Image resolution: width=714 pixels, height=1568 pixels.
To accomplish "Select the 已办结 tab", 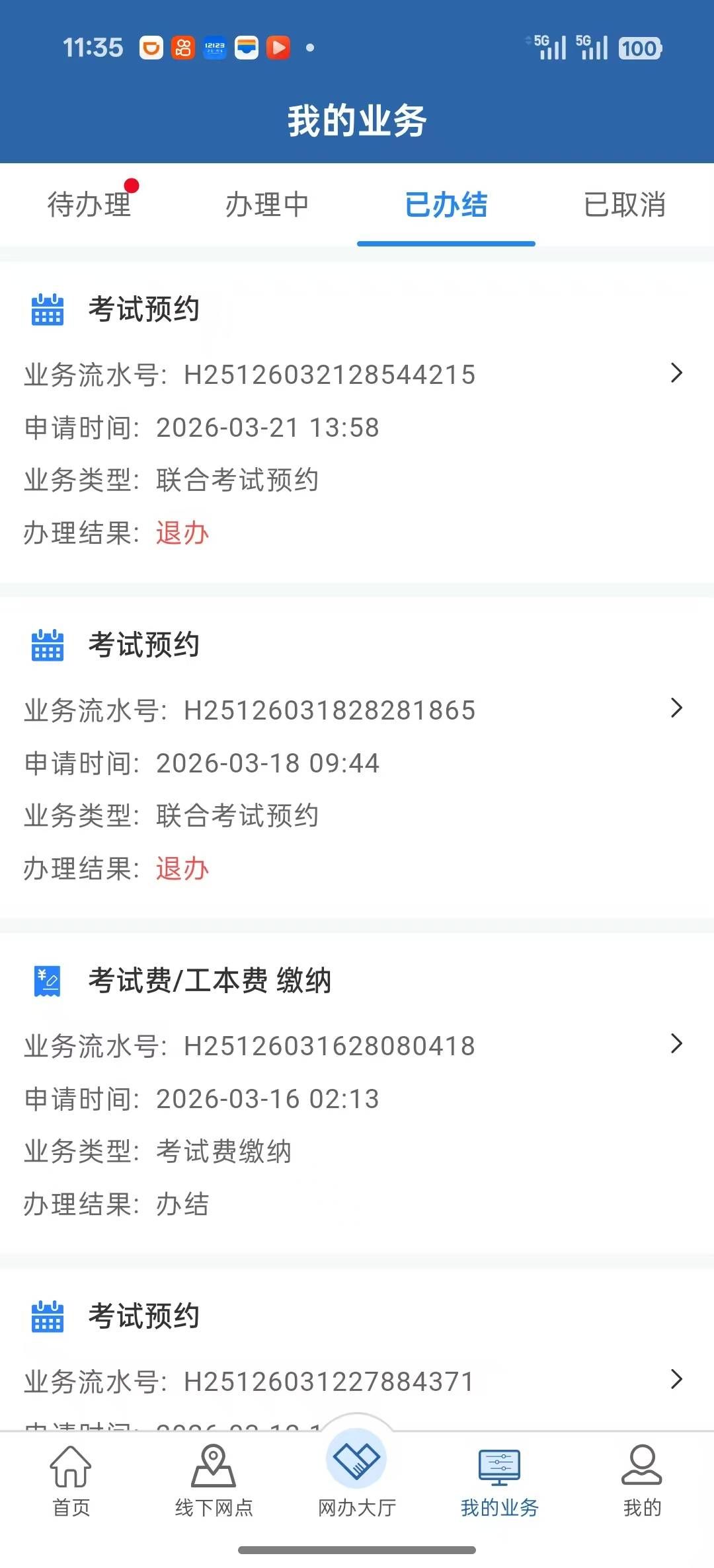I will point(446,205).
